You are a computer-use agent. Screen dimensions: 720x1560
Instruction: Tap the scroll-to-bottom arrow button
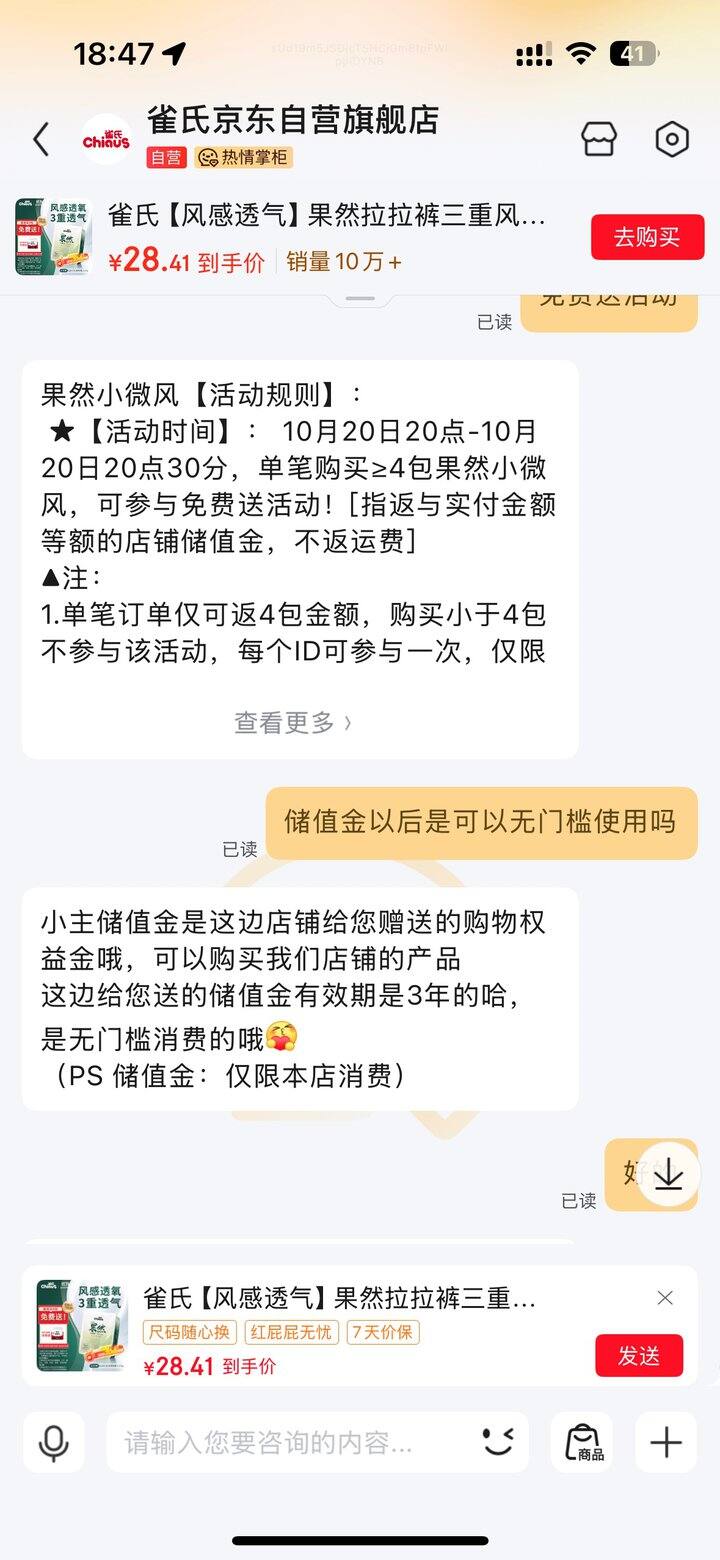(668, 1175)
